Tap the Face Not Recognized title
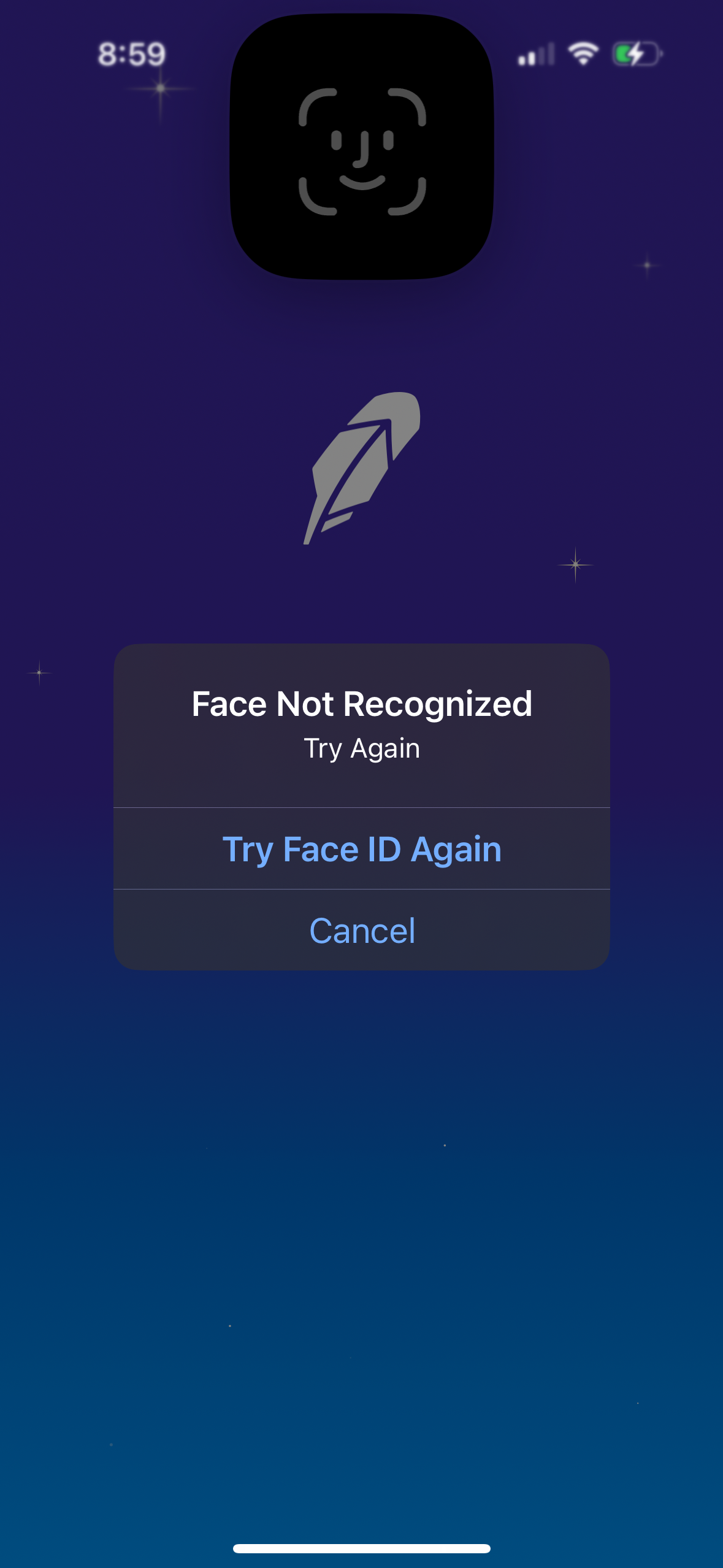This screenshot has height=1568, width=723. click(362, 705)
